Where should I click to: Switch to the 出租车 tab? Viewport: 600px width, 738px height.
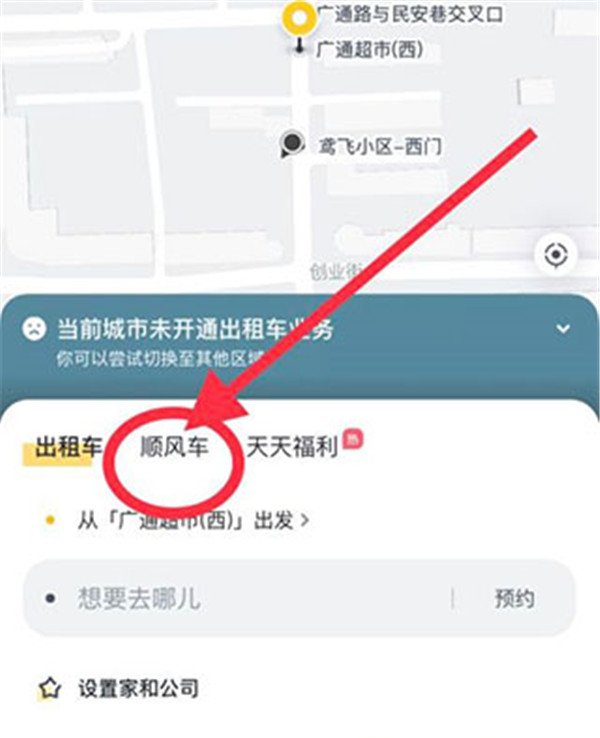point(68,447)
